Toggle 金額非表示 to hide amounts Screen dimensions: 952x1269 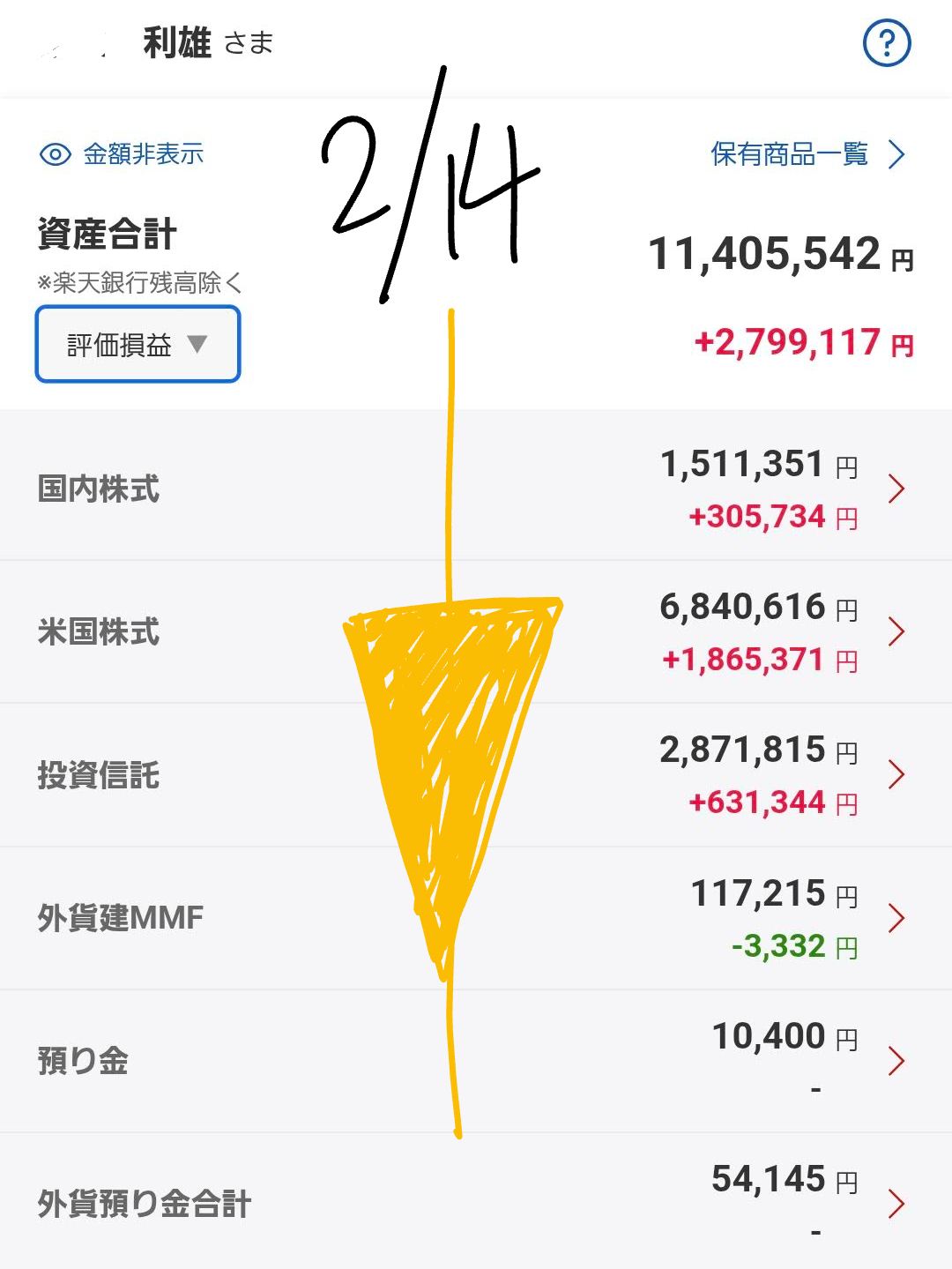point(123,154)
